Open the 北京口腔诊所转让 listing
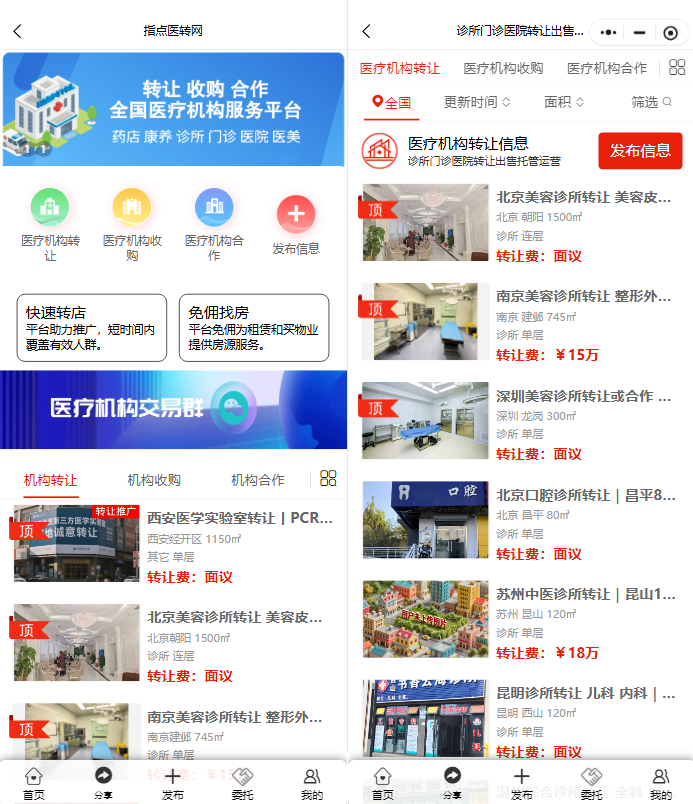Screen dimensions: 693x804 point(585,495)
